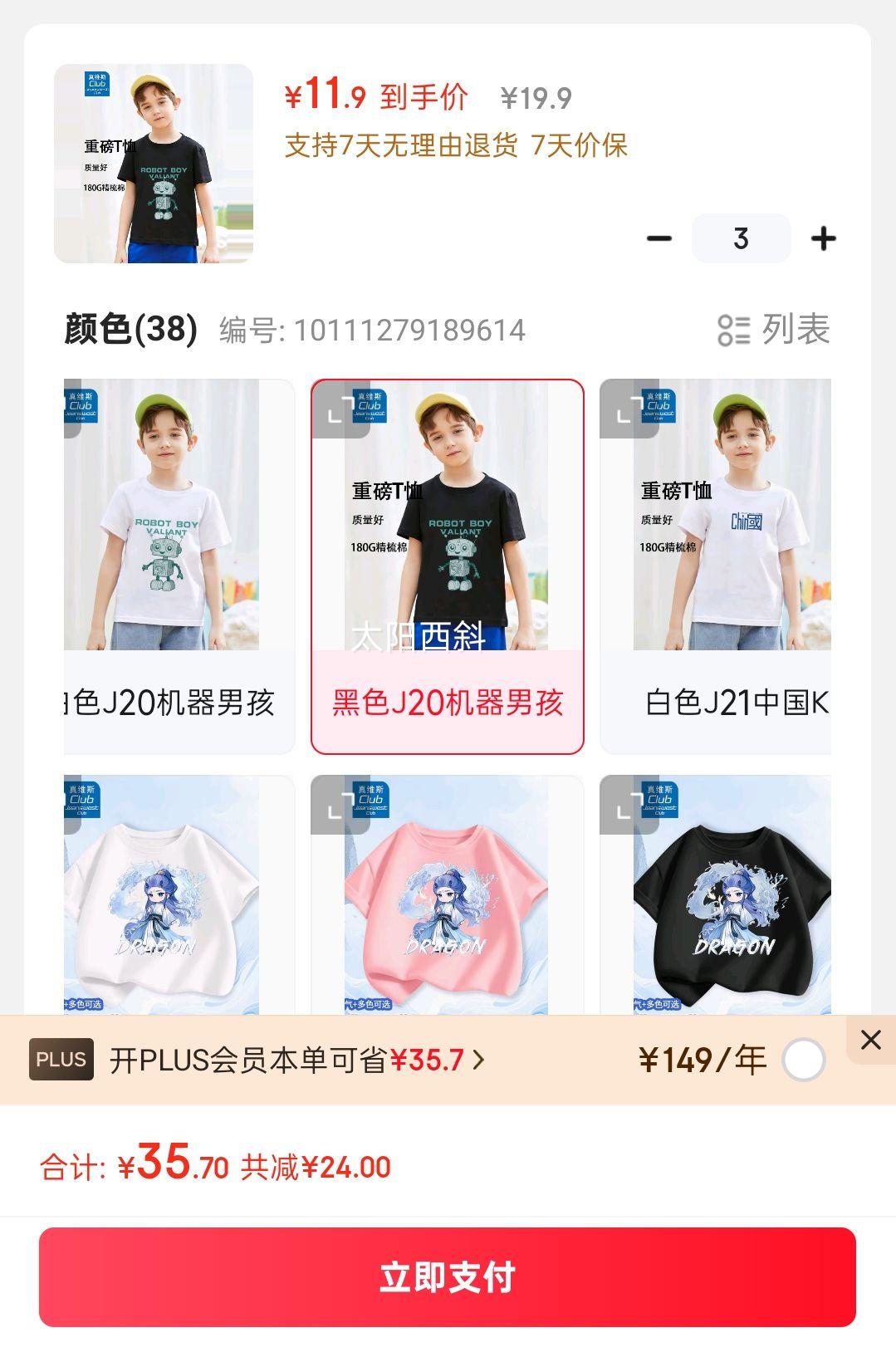The width and height of the screenshot is (896, 1357).
Task: Increase quantity with the plus button
Action: coord(823,239)
